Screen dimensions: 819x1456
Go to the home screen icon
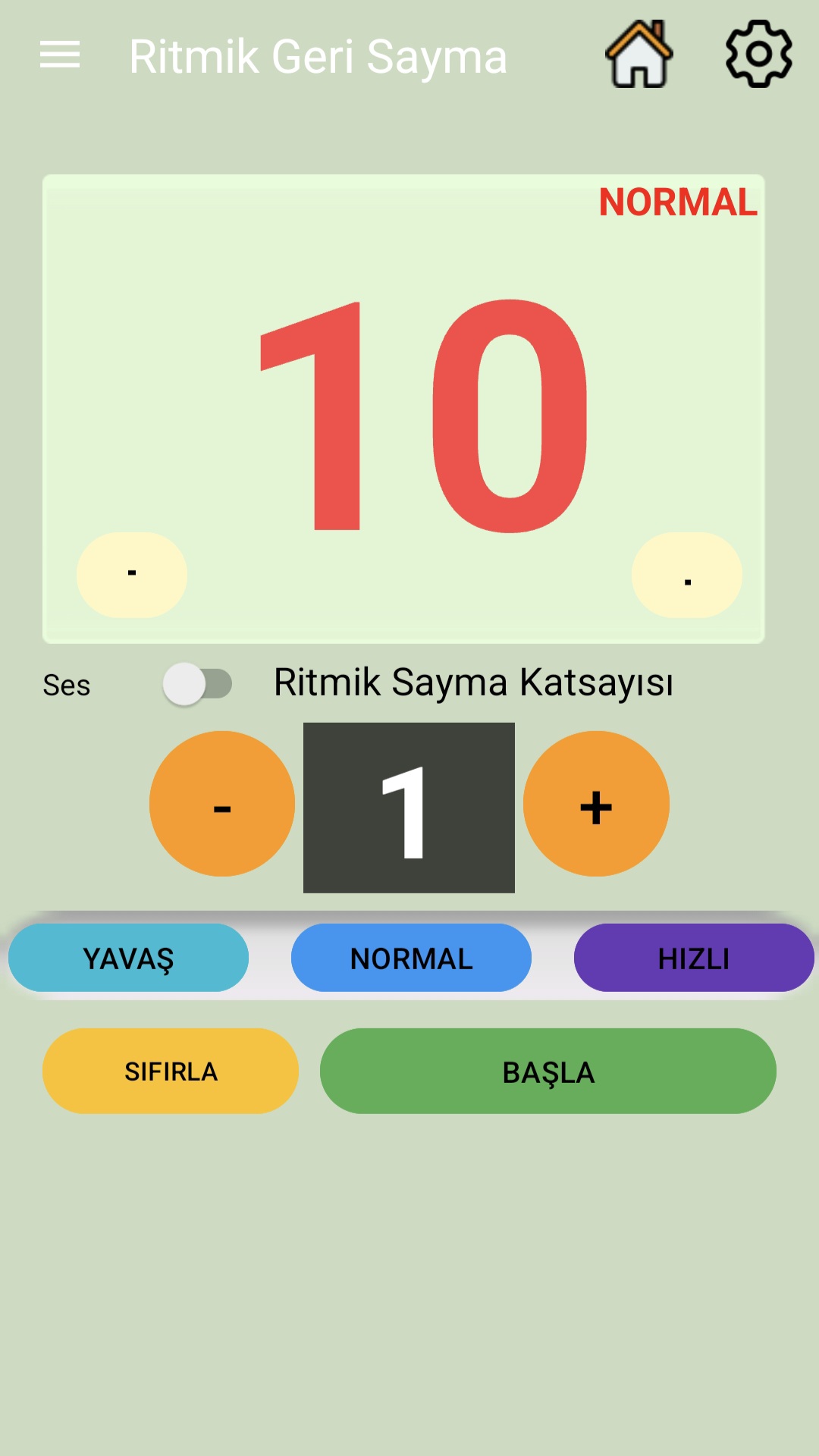tap(639, 55)
